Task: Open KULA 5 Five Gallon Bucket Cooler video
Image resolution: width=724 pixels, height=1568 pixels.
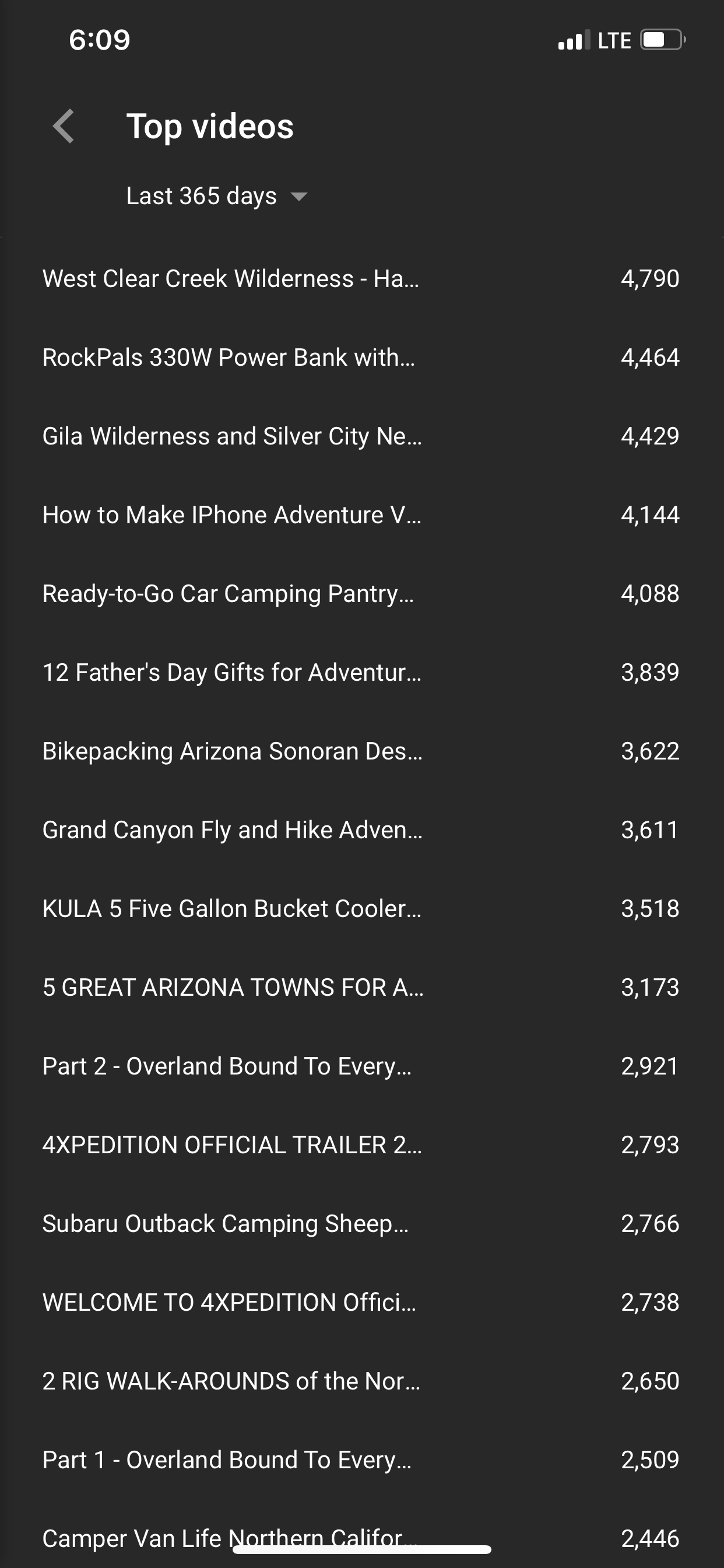Action: [x=232, y=909]
